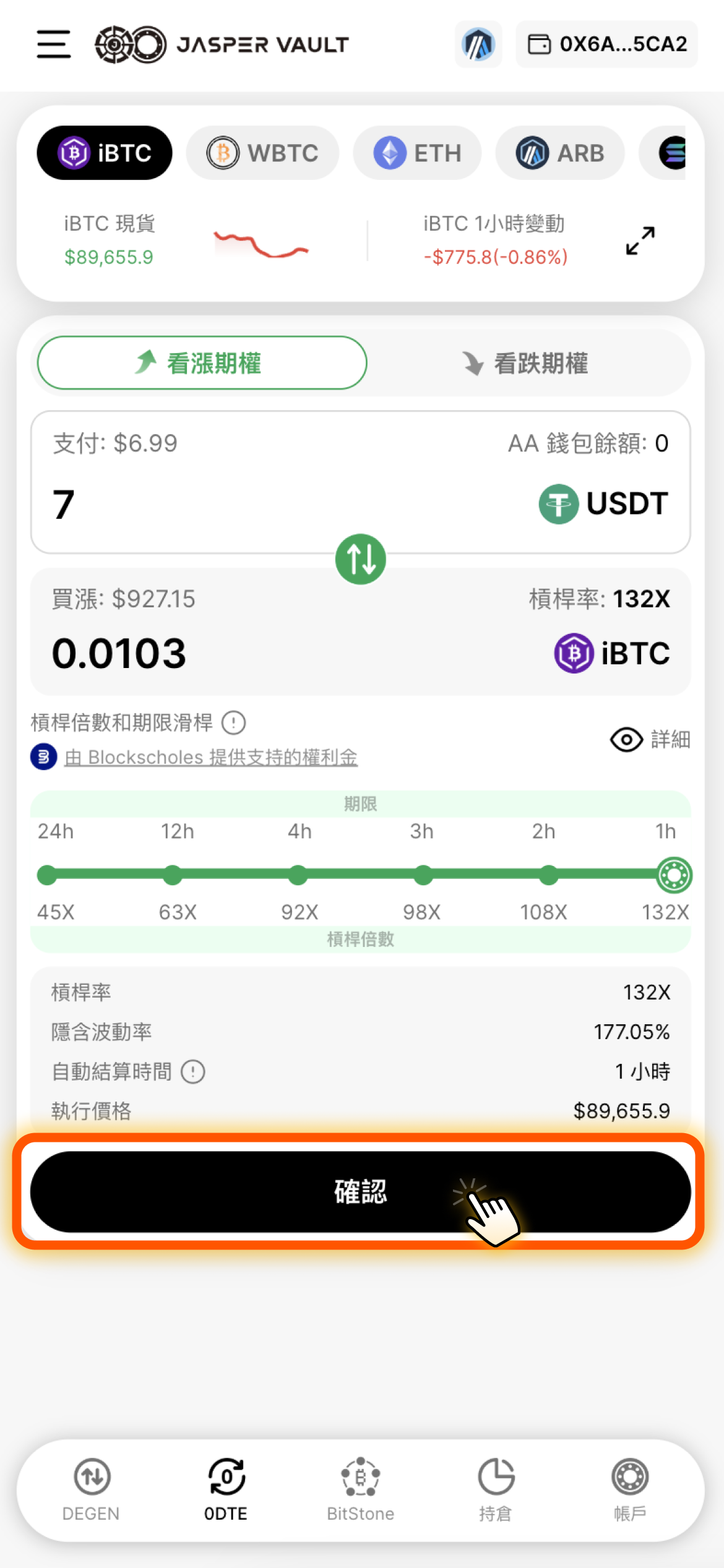
Task: Select the ARB asset chip
Action: 559,153
